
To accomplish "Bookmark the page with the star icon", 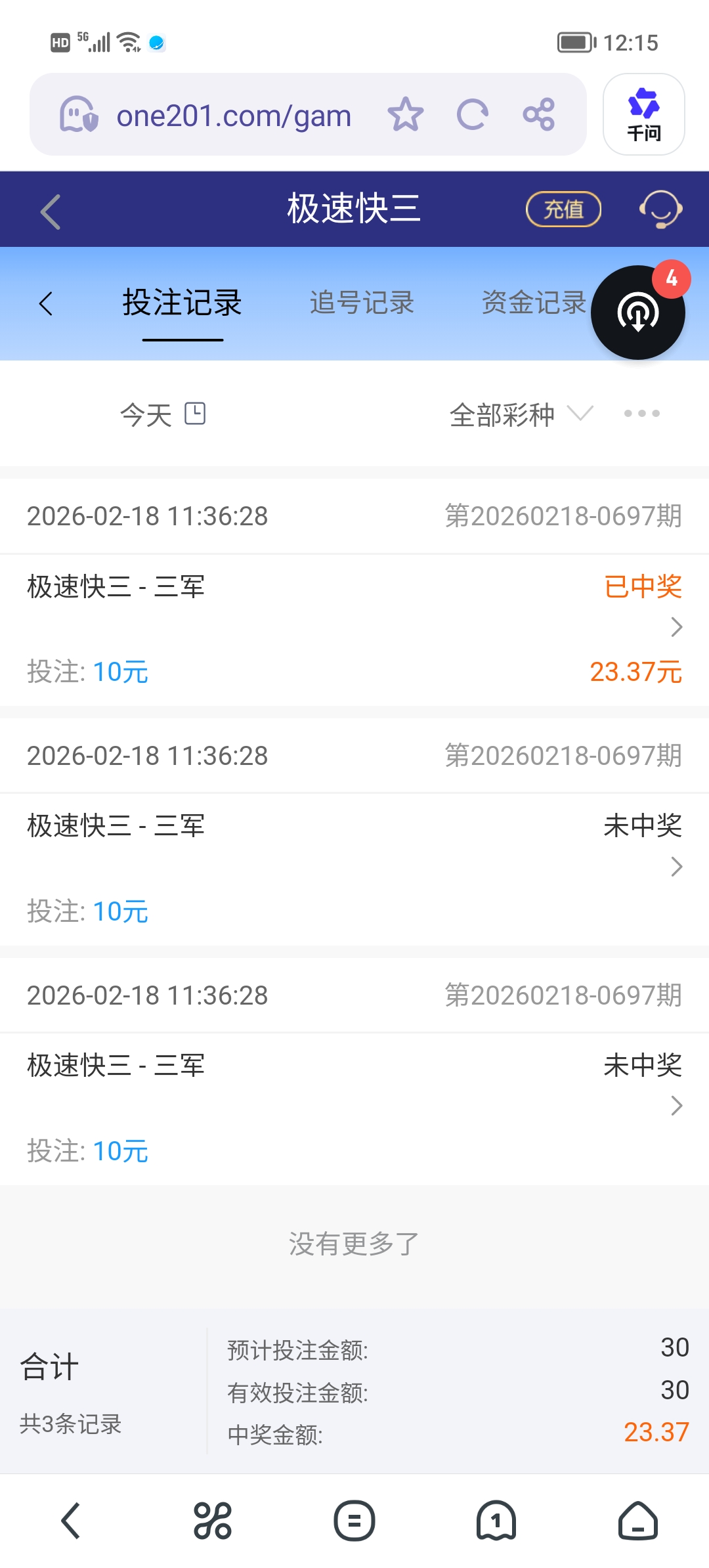I will [406, 114].
